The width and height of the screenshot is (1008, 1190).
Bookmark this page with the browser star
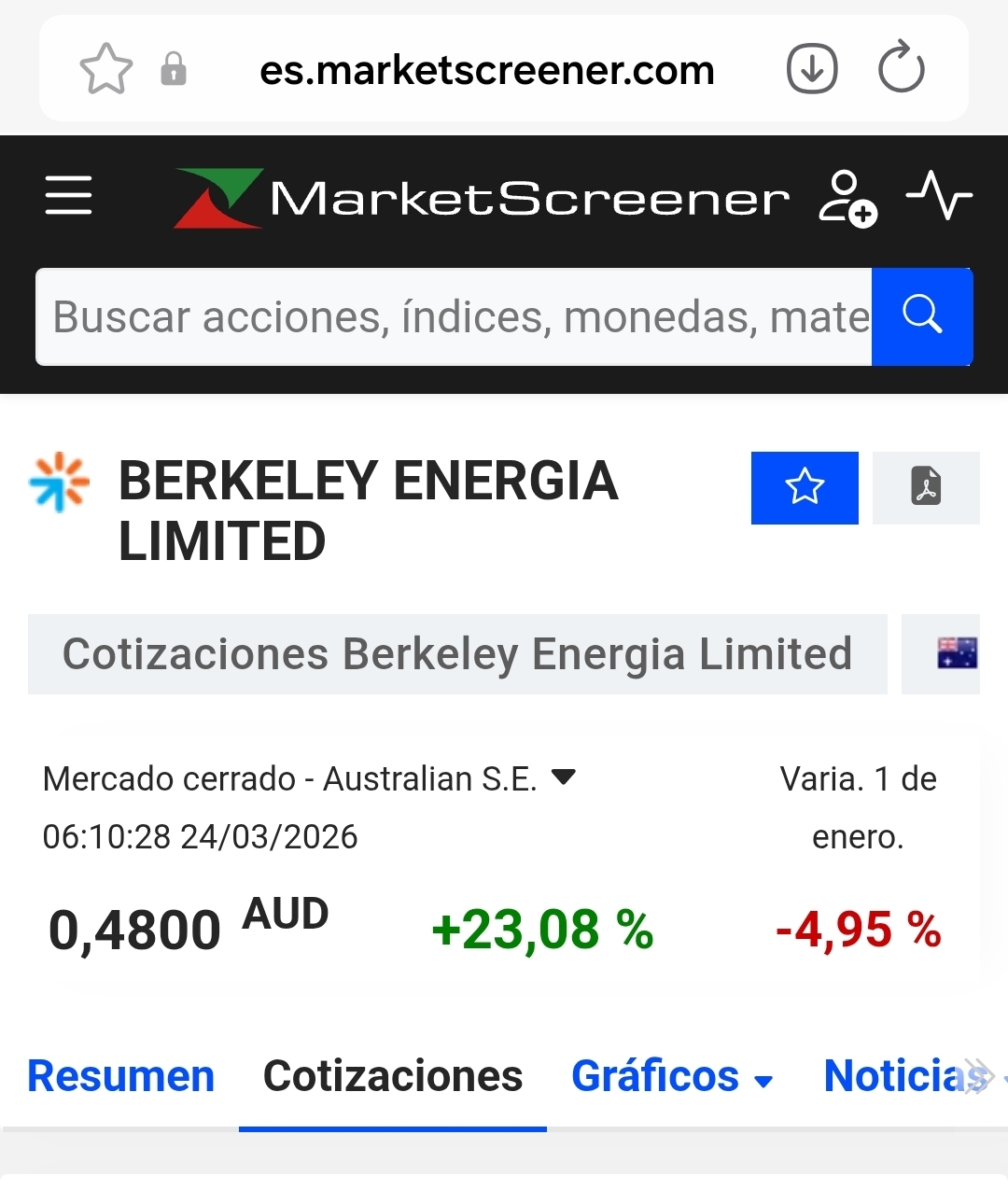tap(106, 69)
